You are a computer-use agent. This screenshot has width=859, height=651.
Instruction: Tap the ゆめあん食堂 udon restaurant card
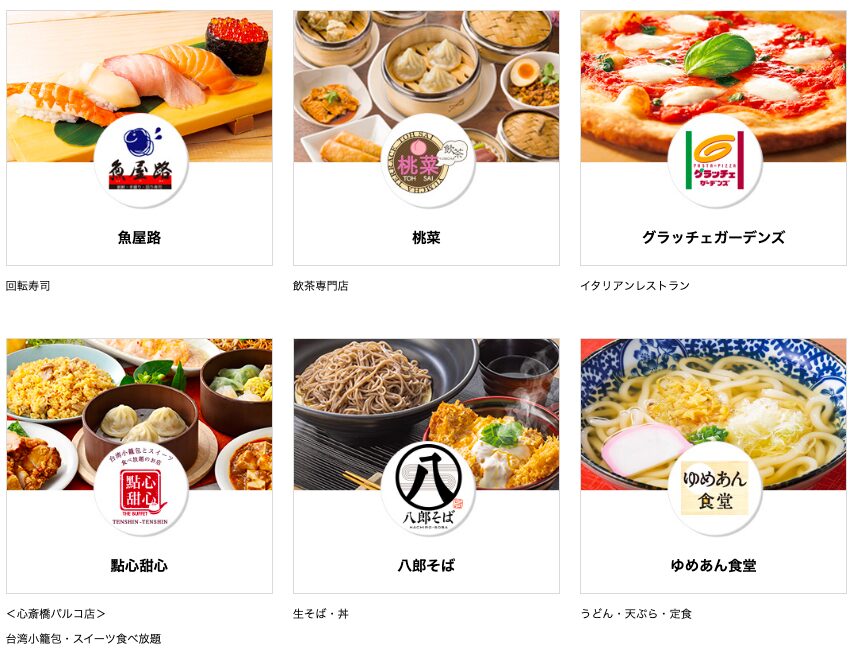tap(713, 565)
